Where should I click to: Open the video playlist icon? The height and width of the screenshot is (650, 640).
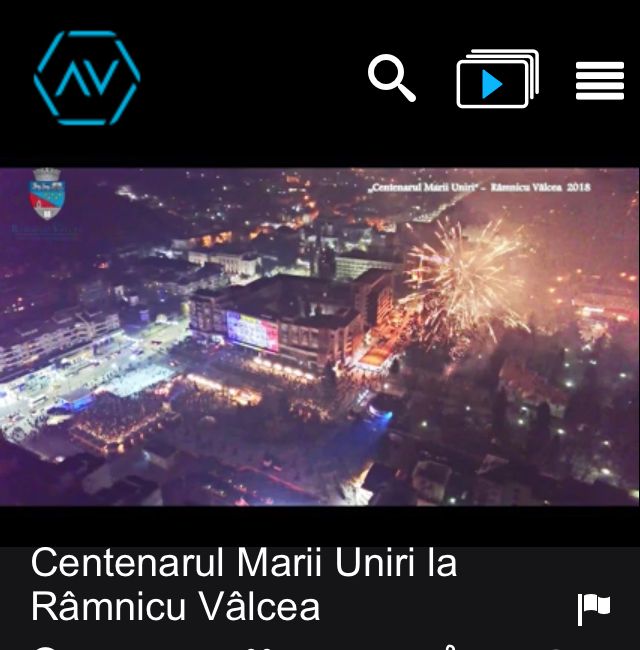tap(497, 79)
